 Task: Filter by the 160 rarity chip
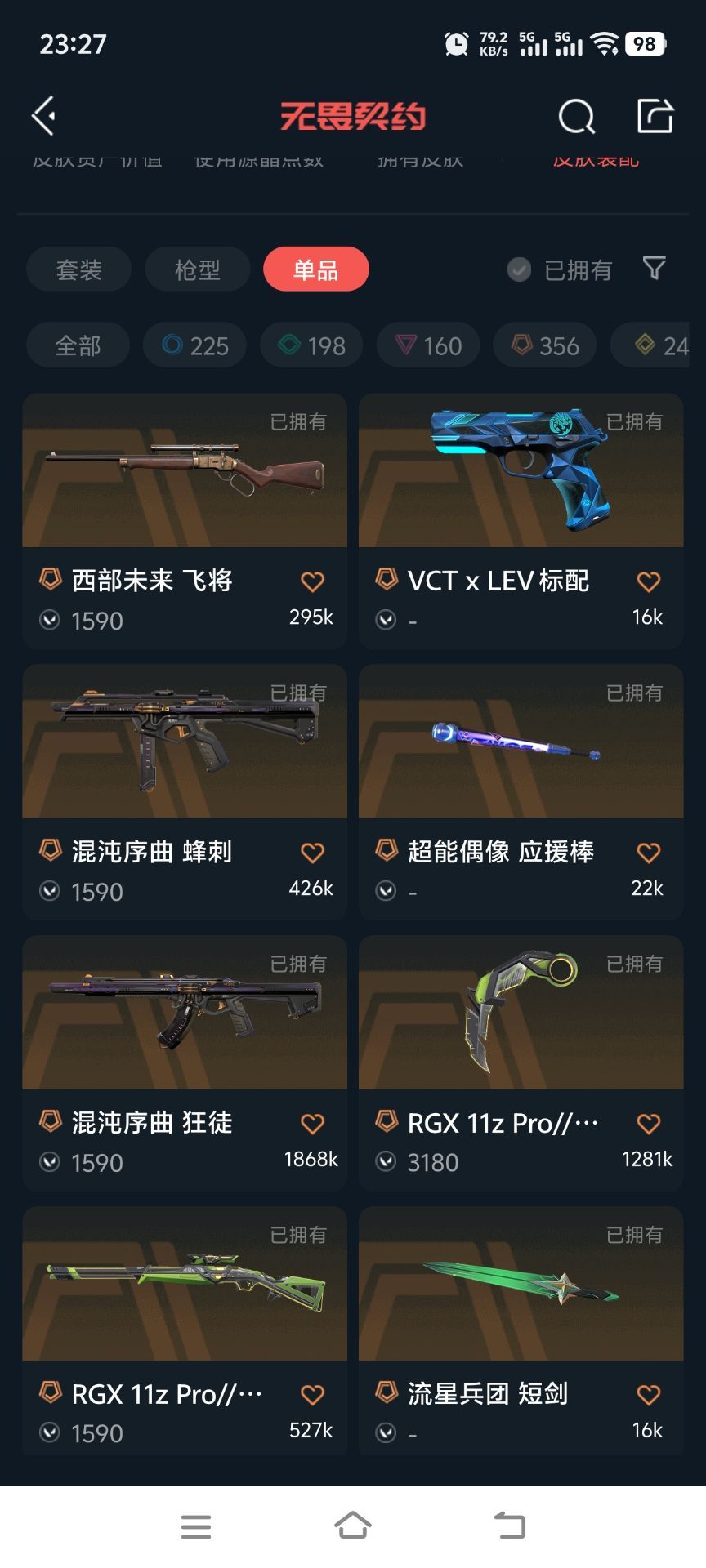[430, 345]
